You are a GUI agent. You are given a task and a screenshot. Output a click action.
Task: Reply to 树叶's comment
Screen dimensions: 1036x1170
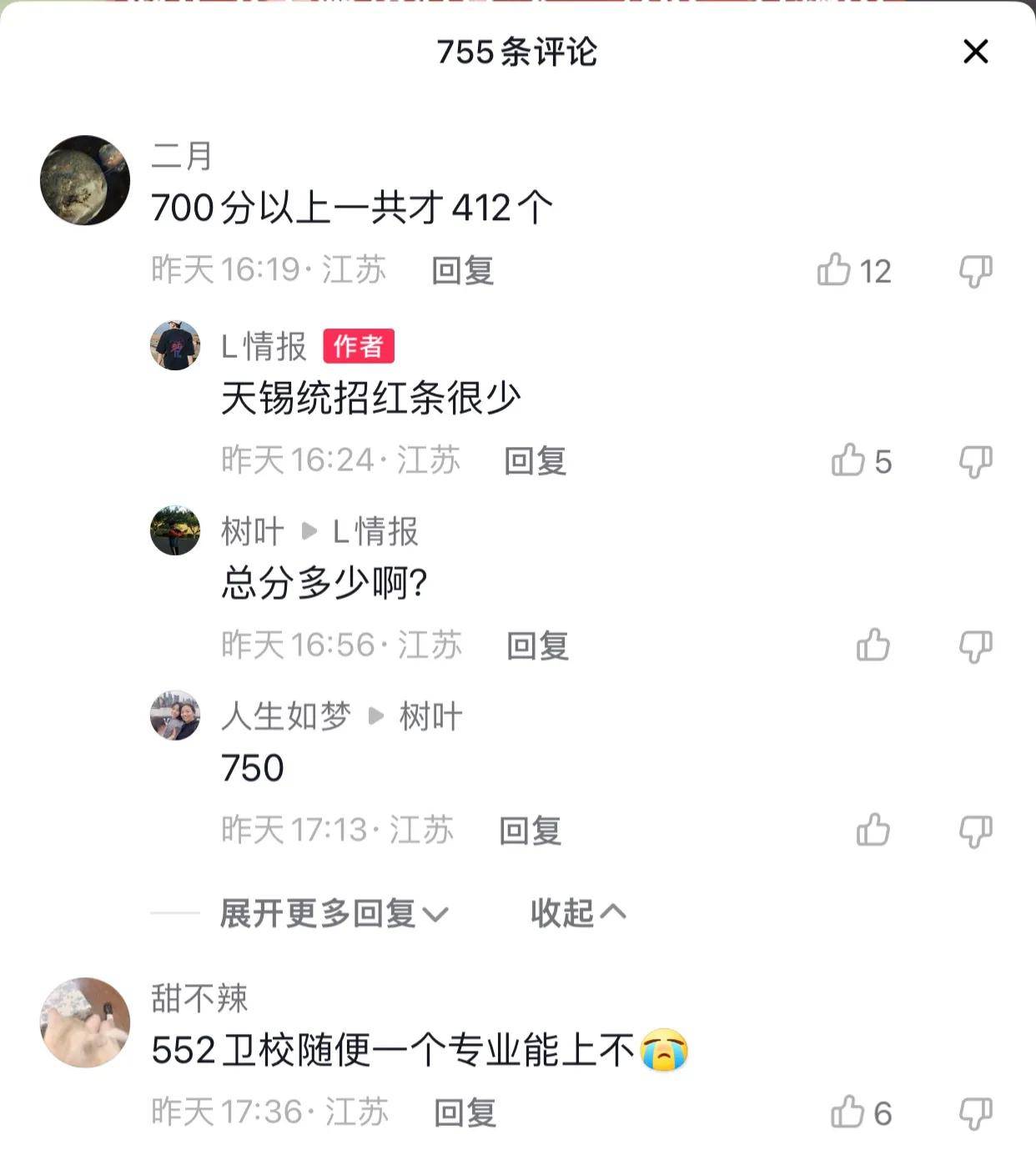pos(538,645)
